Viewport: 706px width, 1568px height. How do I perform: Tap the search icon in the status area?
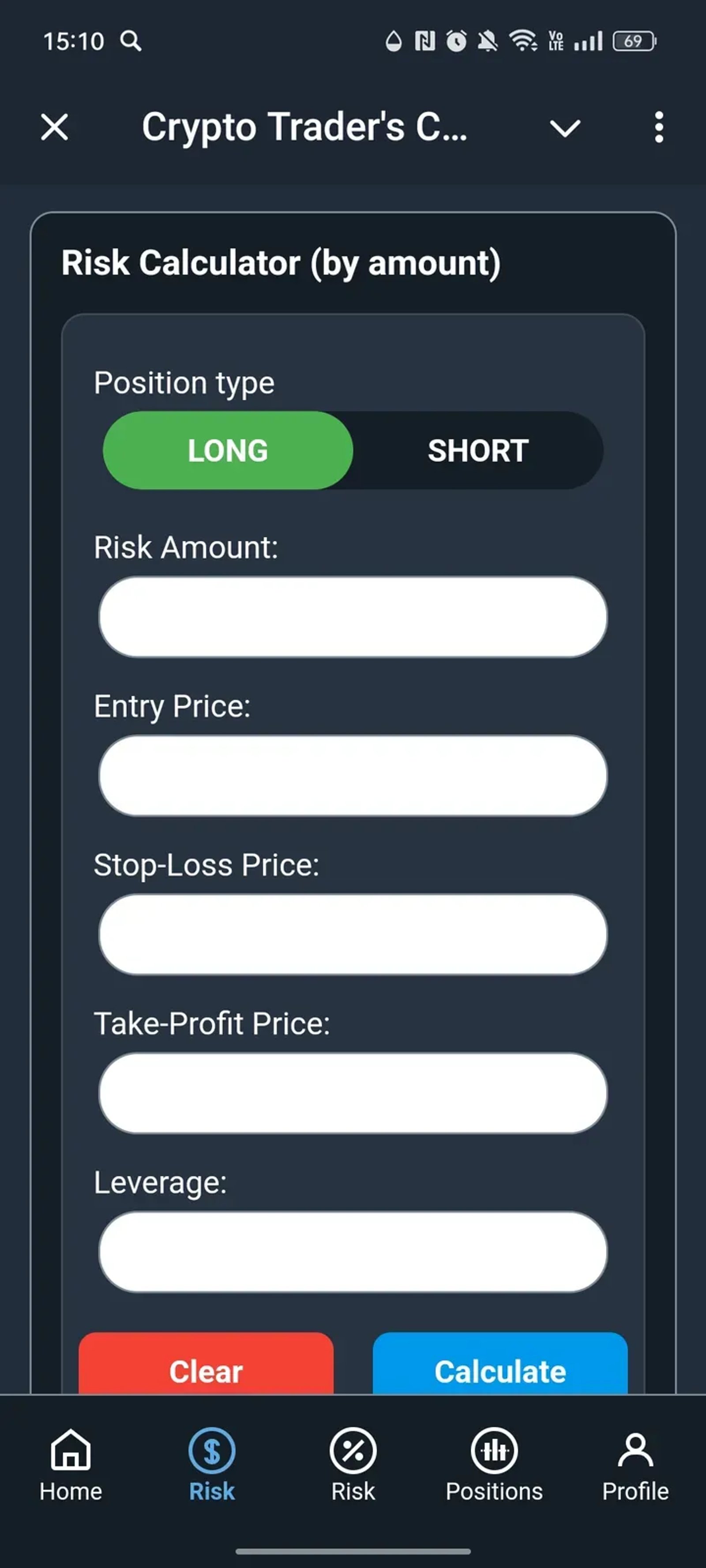click(132, 41)
